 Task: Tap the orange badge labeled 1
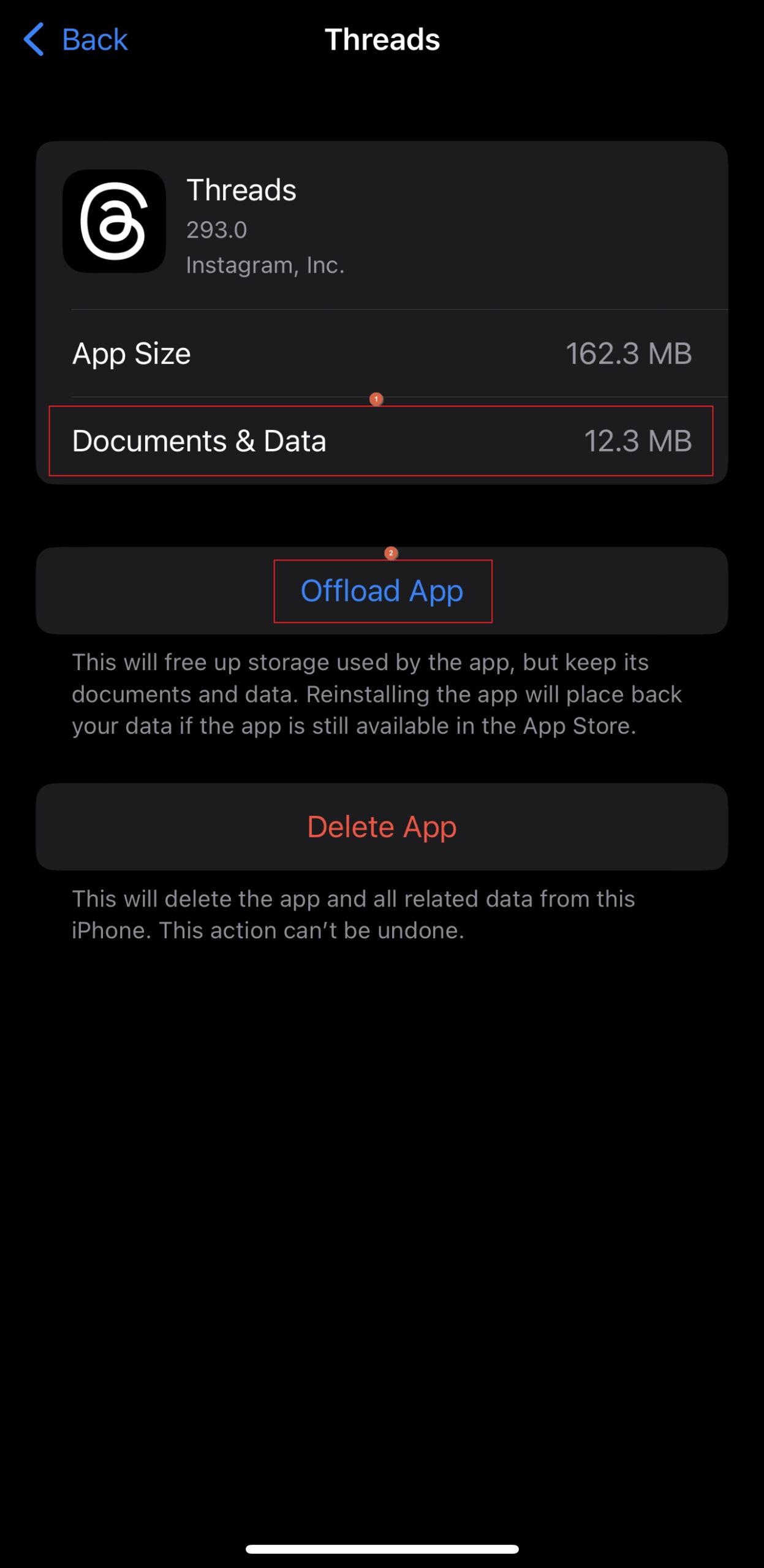(x=376, y=398)
